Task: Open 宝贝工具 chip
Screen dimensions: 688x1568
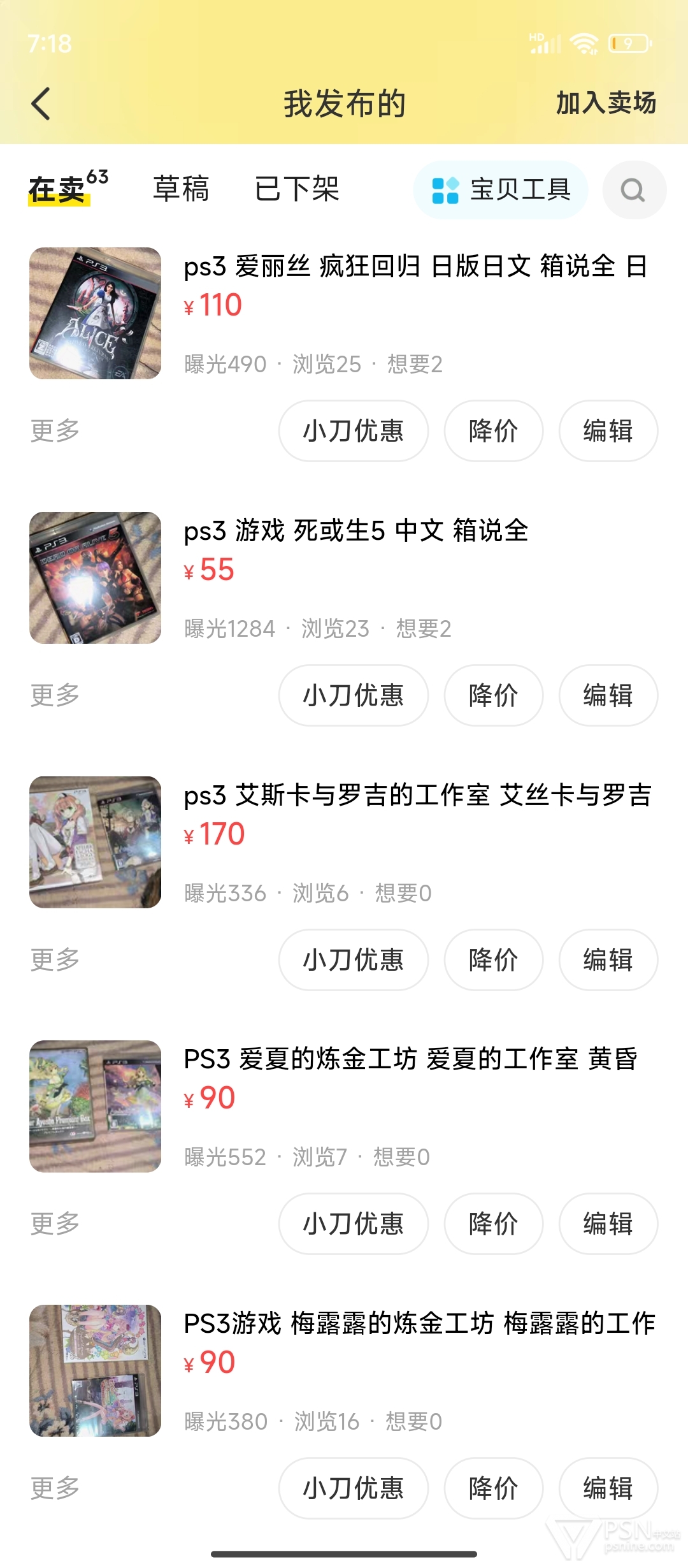Action: [x=501, y=190]
